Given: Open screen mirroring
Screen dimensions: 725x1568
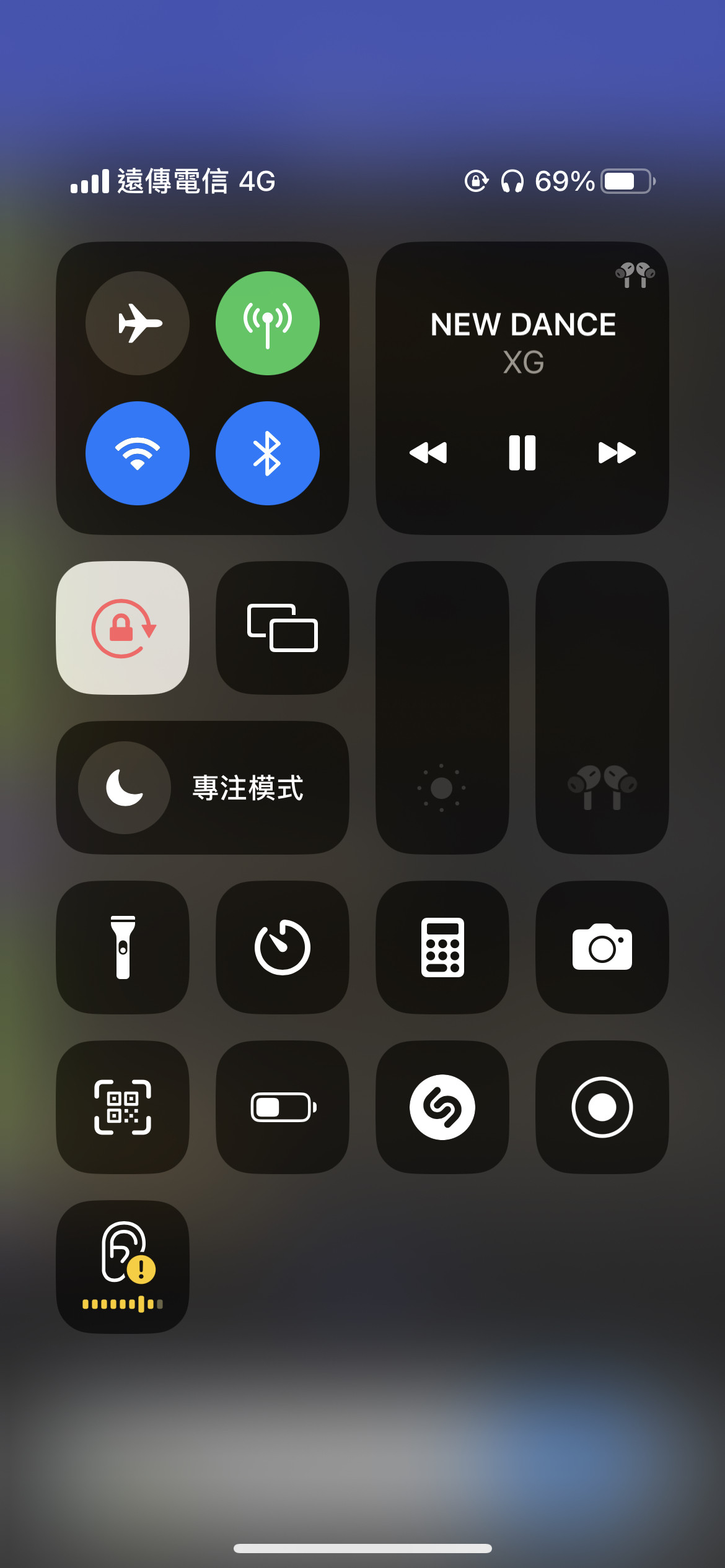Looking at the screenshot, I should click(283, 628).
